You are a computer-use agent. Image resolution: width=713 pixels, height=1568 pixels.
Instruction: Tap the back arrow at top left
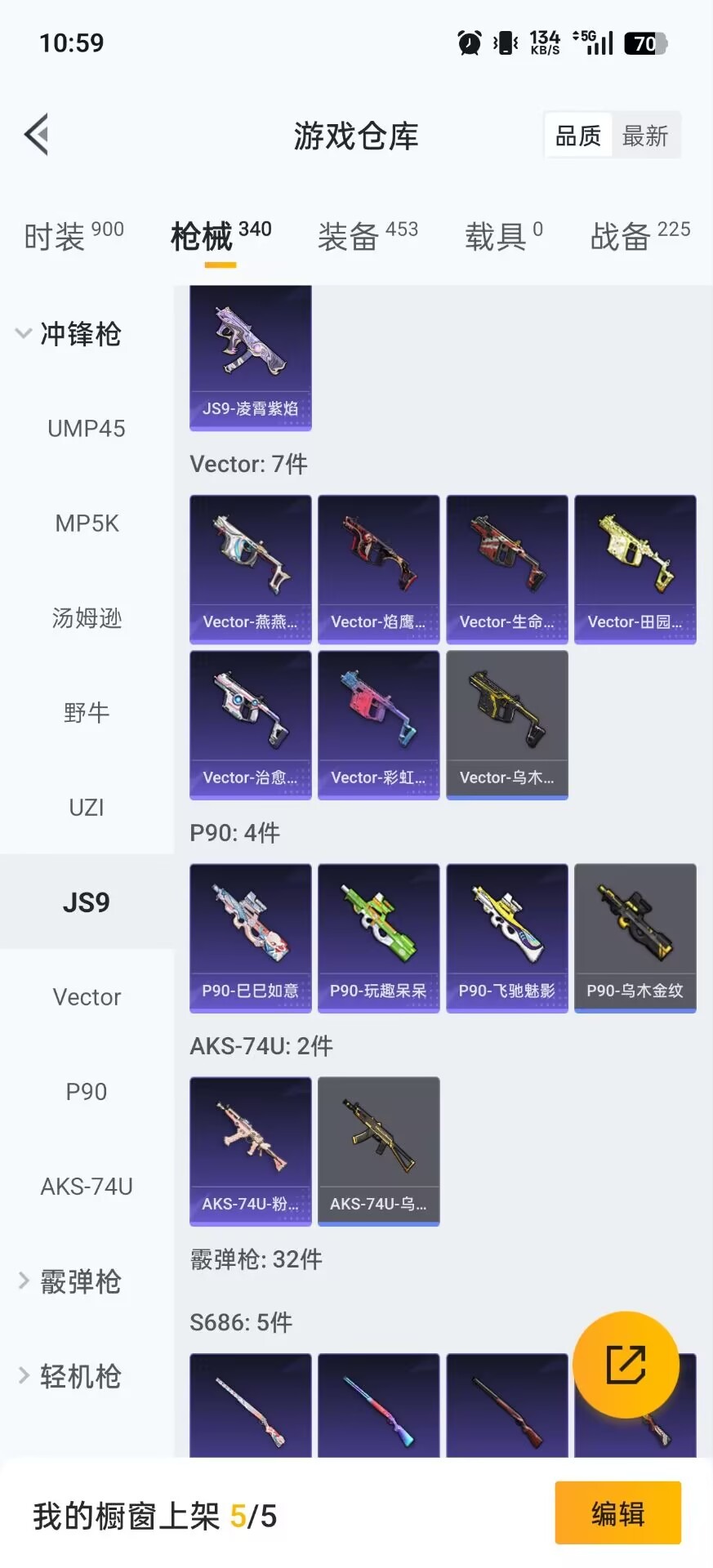point(35,133)
